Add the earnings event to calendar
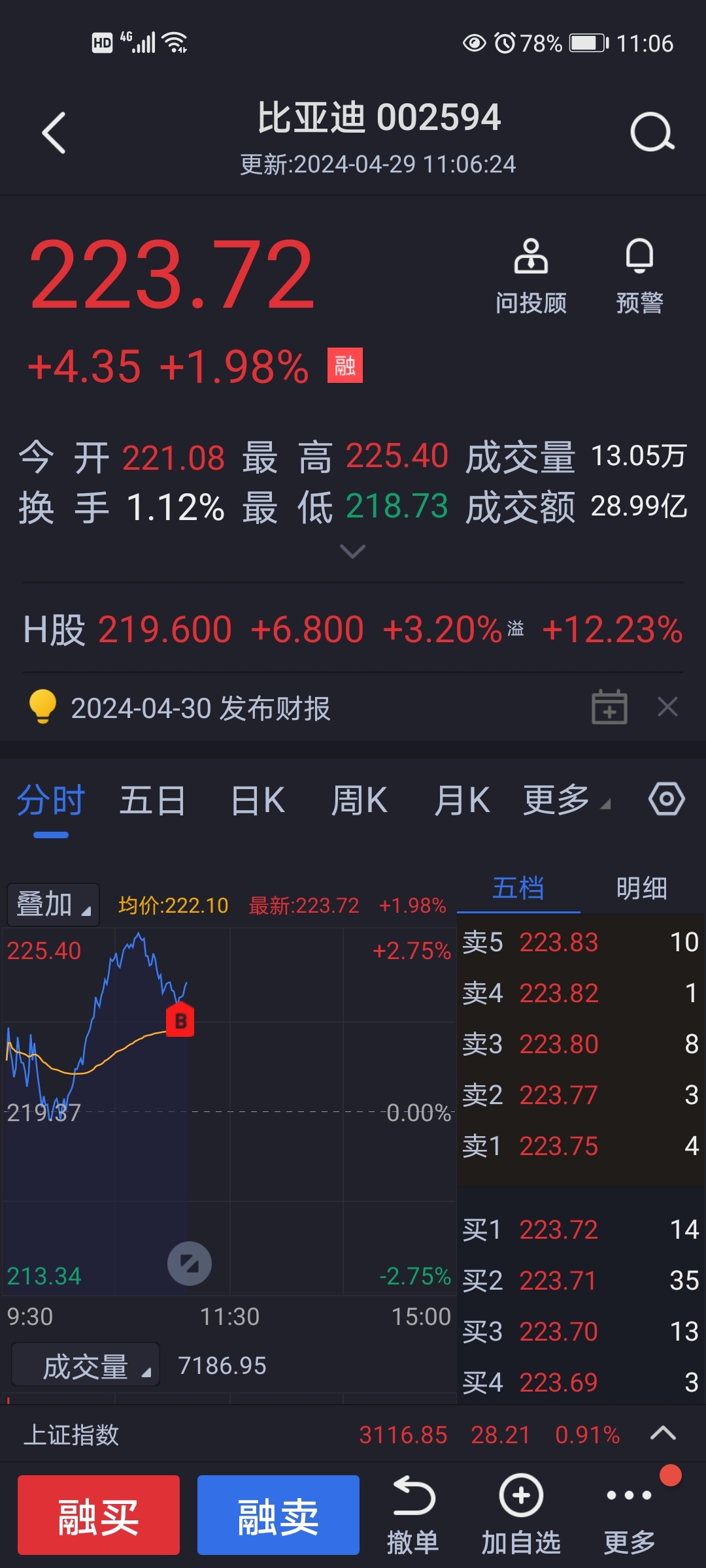Screen dimensions: 706x1568 pos(610,707)
